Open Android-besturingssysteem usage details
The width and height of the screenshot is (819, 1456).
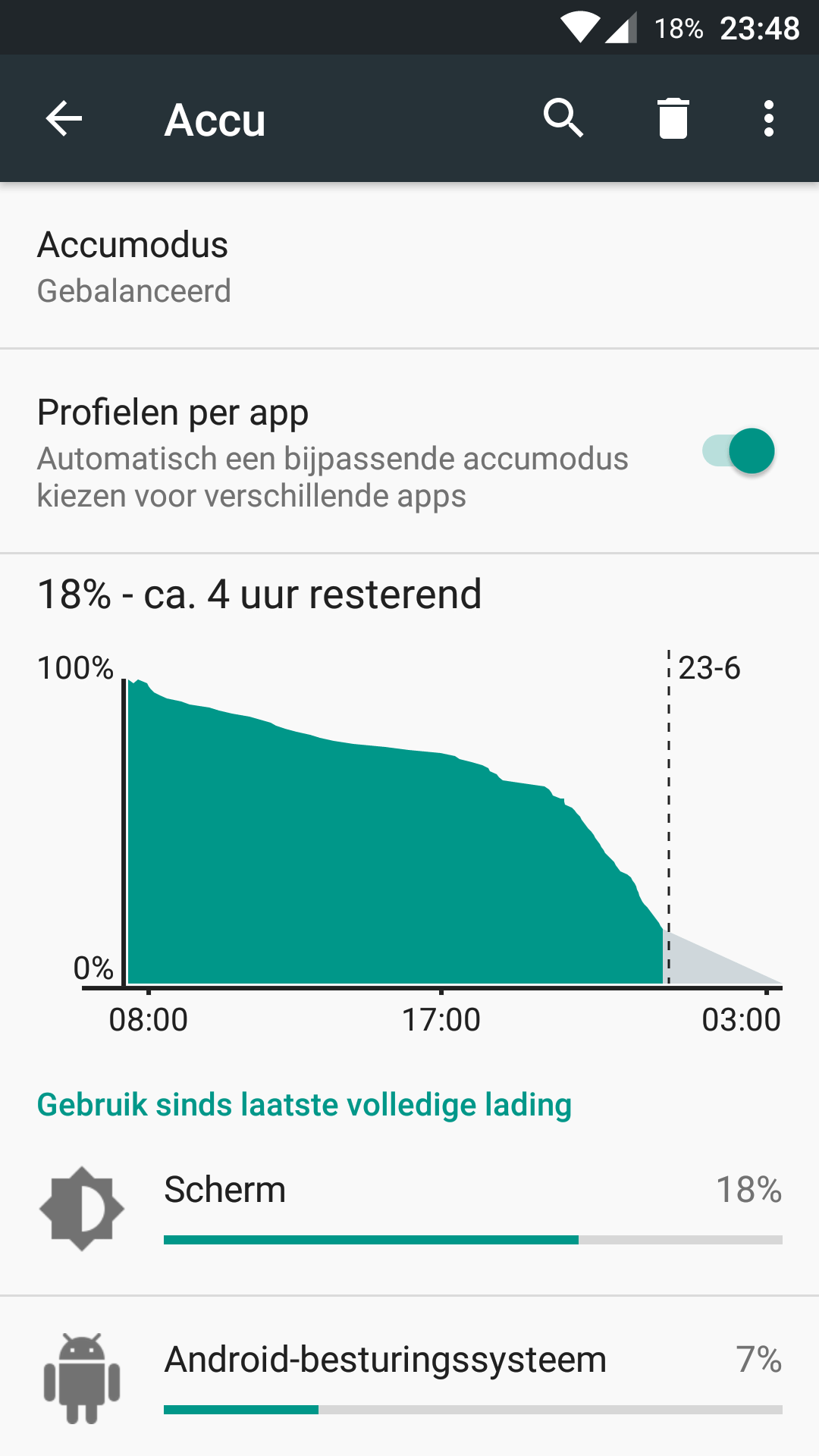click(409, 1377)
